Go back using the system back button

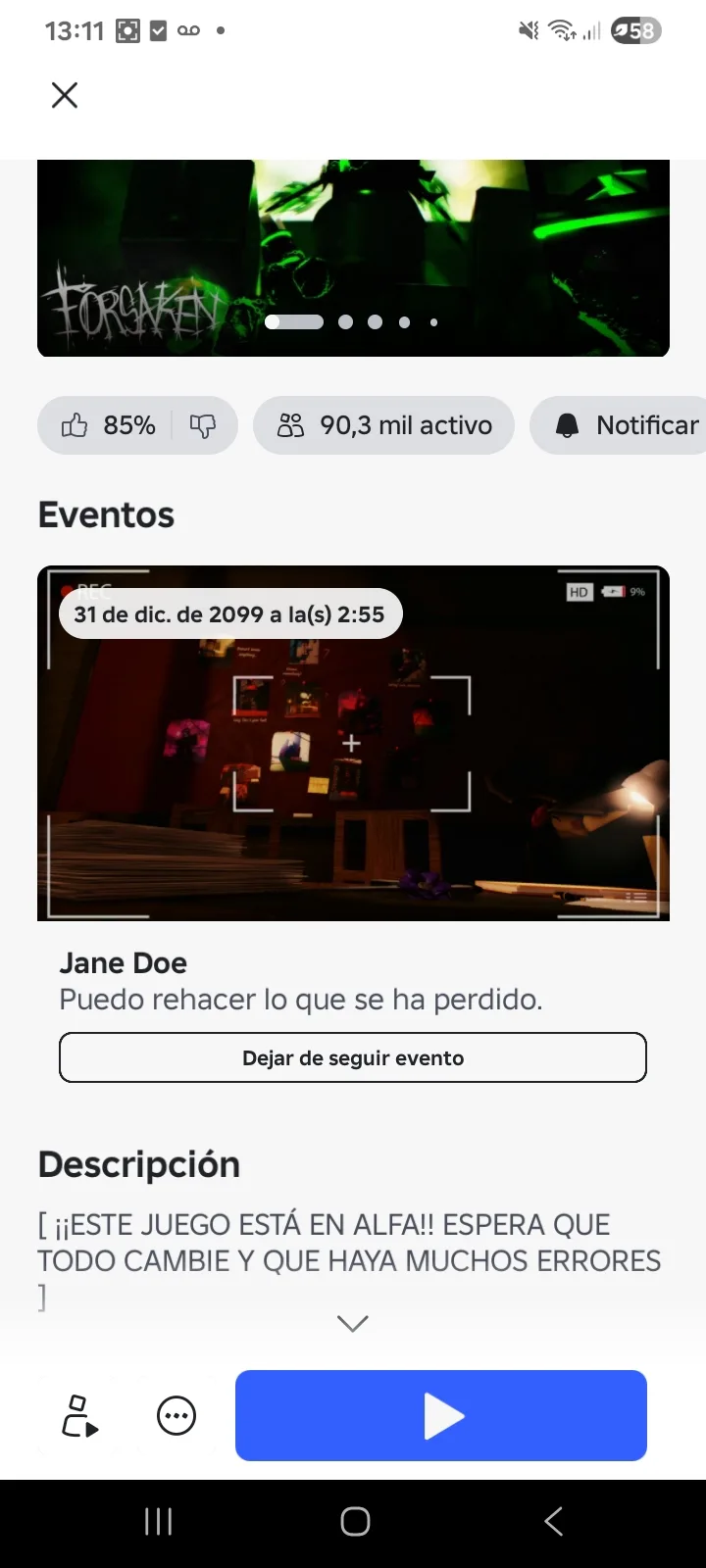[x=553, y=1521]
